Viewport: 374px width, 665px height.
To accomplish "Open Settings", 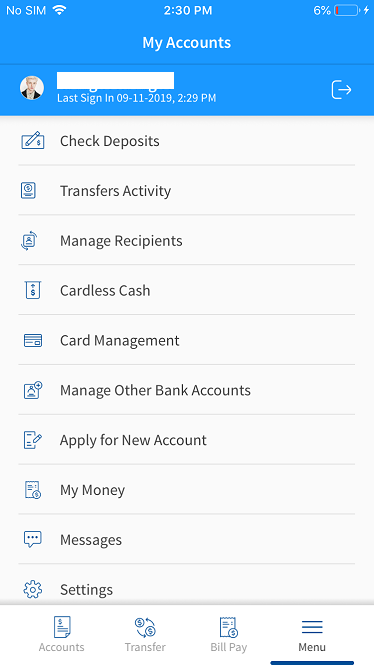I will pyautogui.click(x=187, y=589).
